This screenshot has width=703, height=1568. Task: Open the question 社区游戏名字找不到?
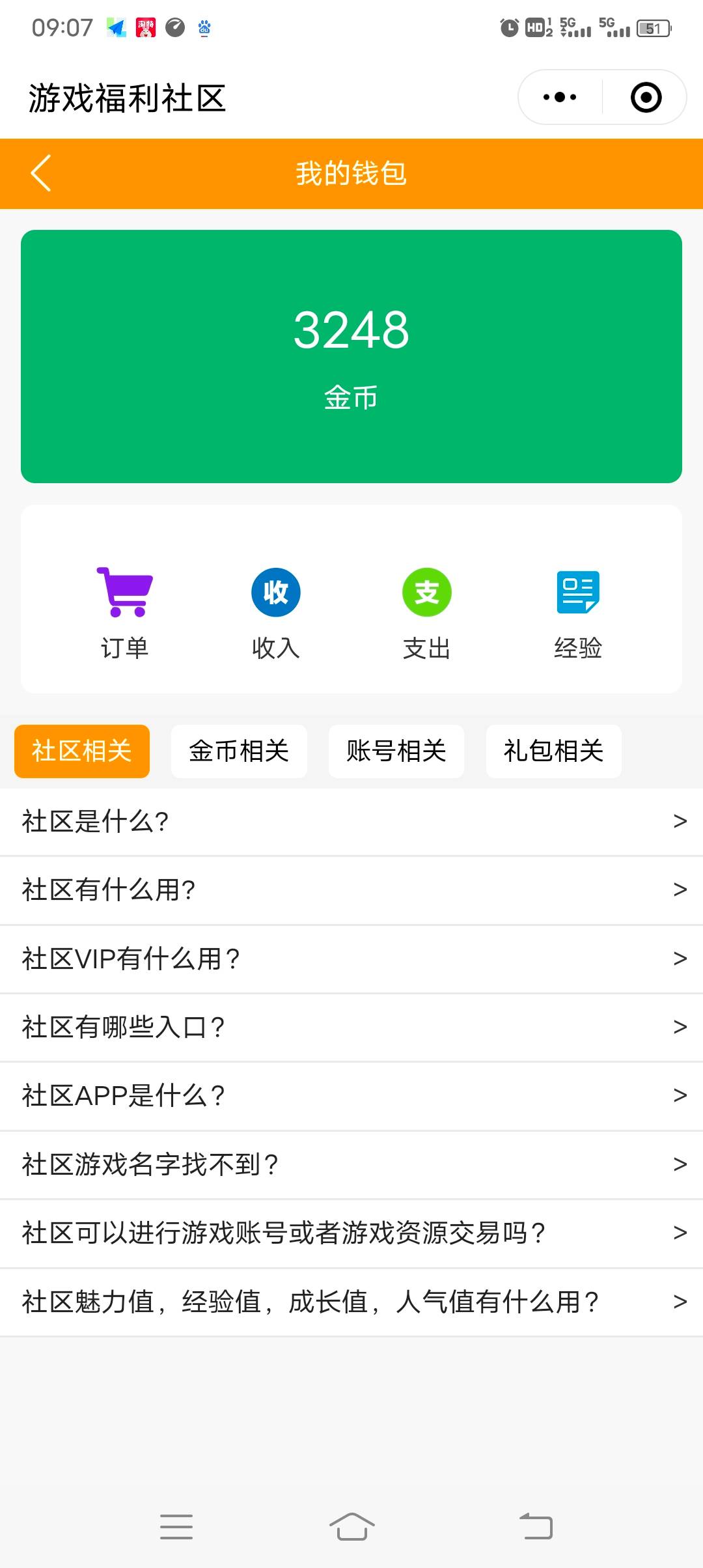coord(351,1164)
